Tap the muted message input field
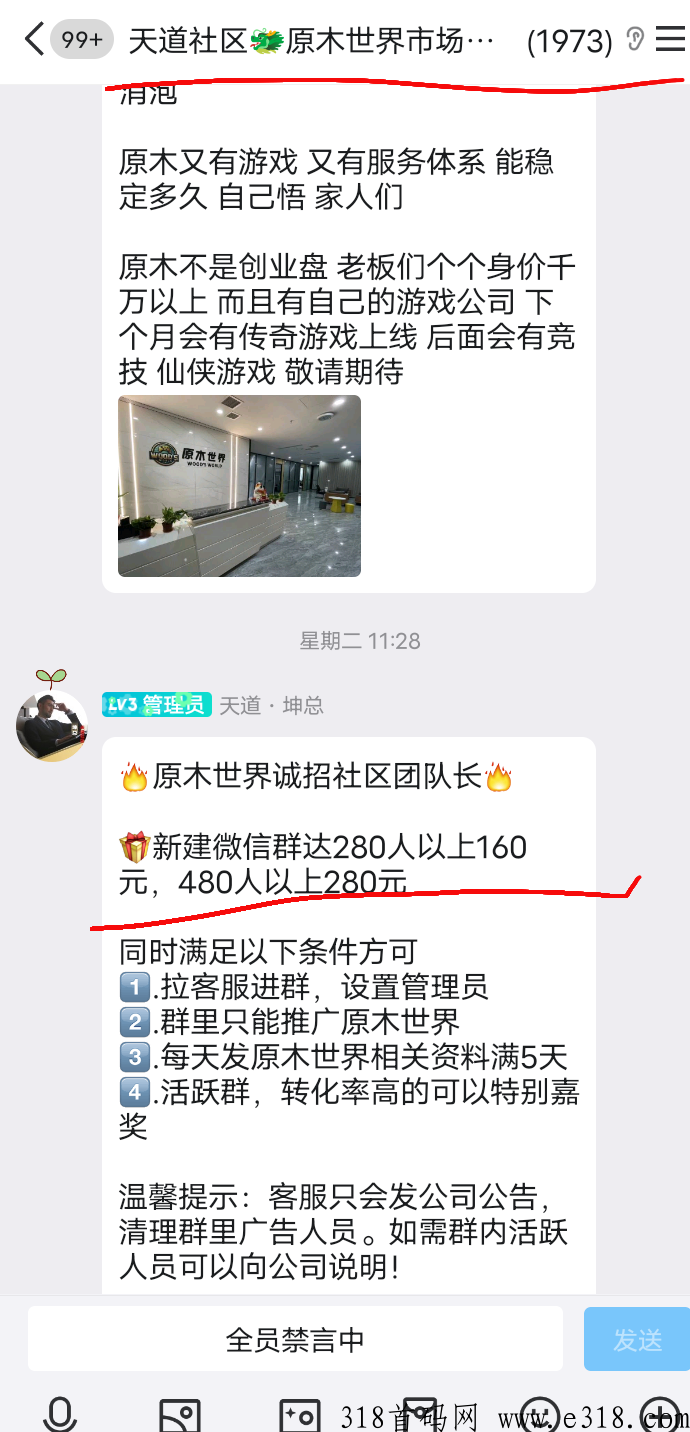 295,1339
